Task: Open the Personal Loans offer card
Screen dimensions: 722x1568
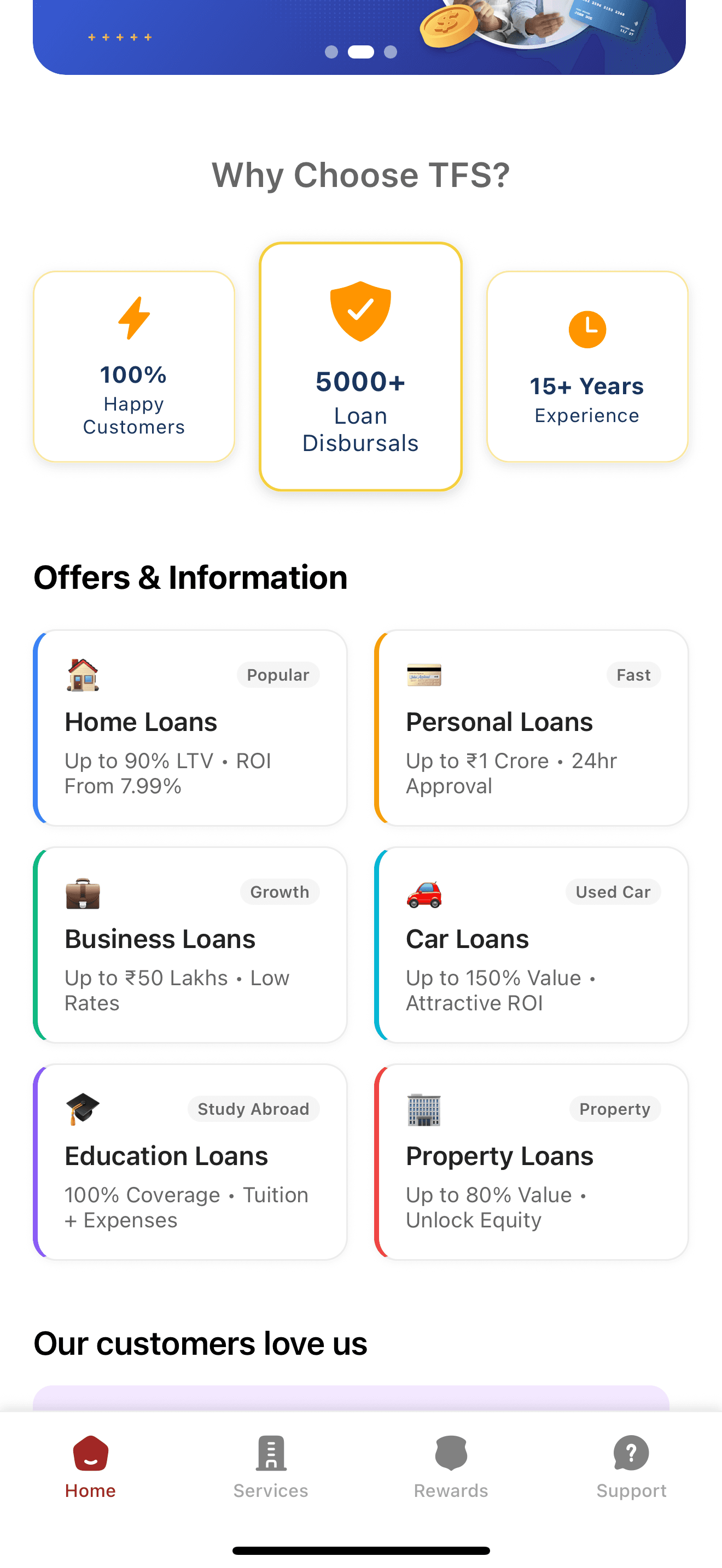Action: [x=531, y=727]
